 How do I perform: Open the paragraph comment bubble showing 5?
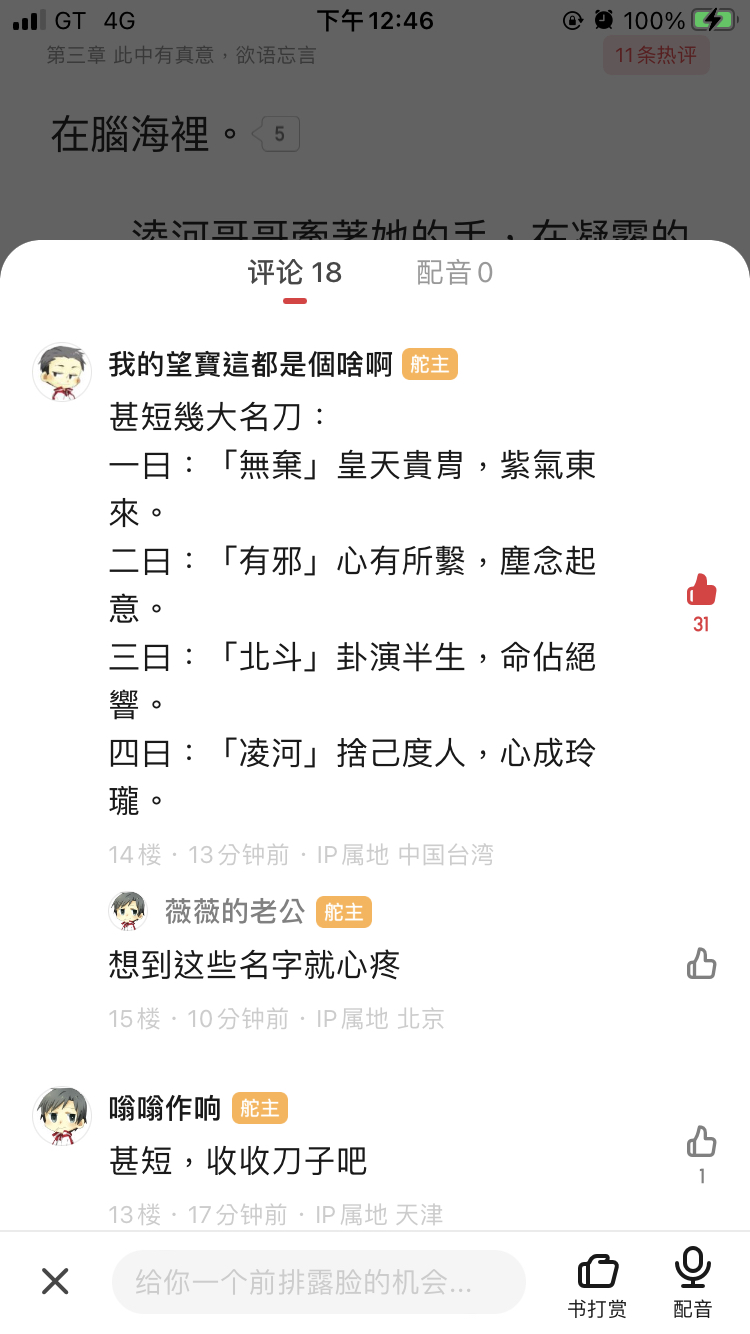click(277, 134)
